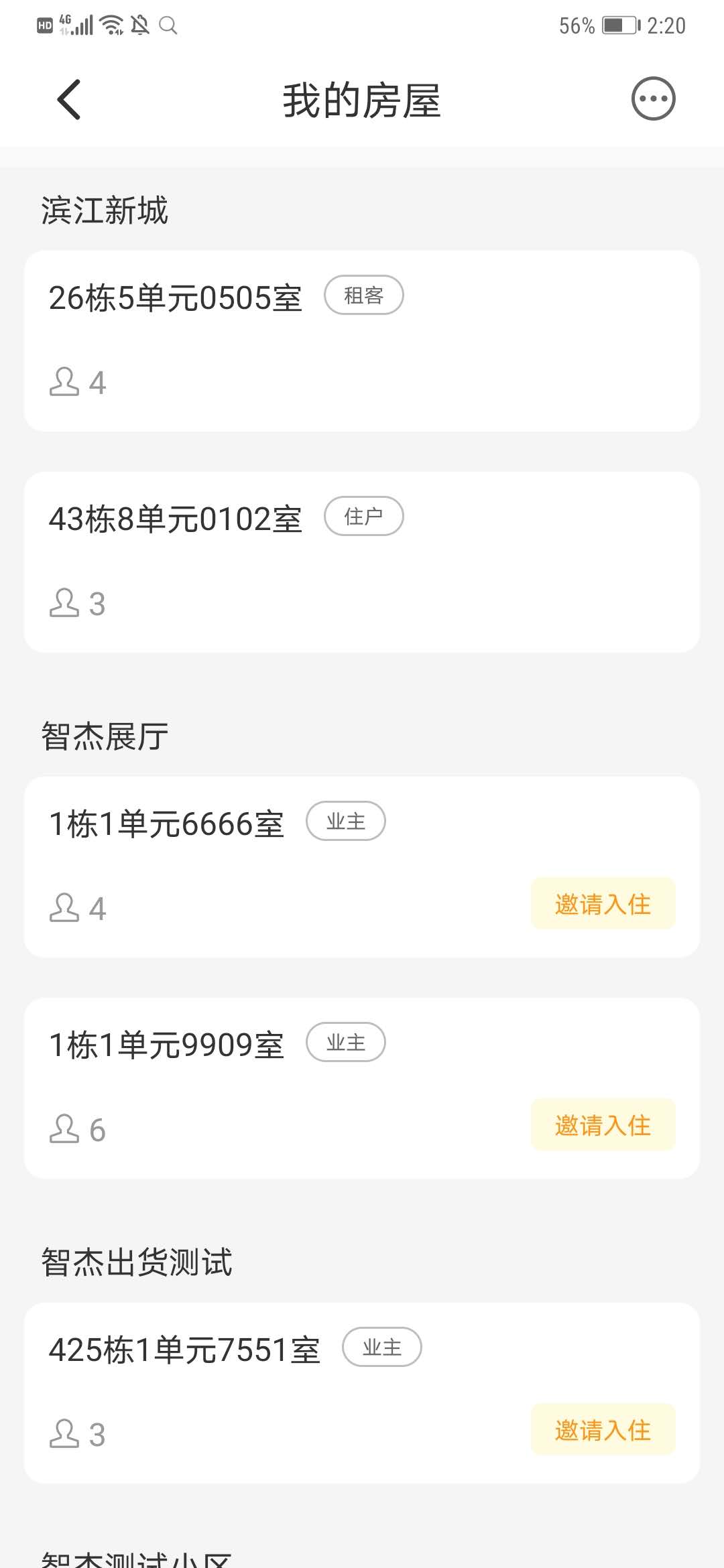Tap 邀请入住 for 1栋1单元6666室
The image size is (724, 1568).
(x=603, y=904)
